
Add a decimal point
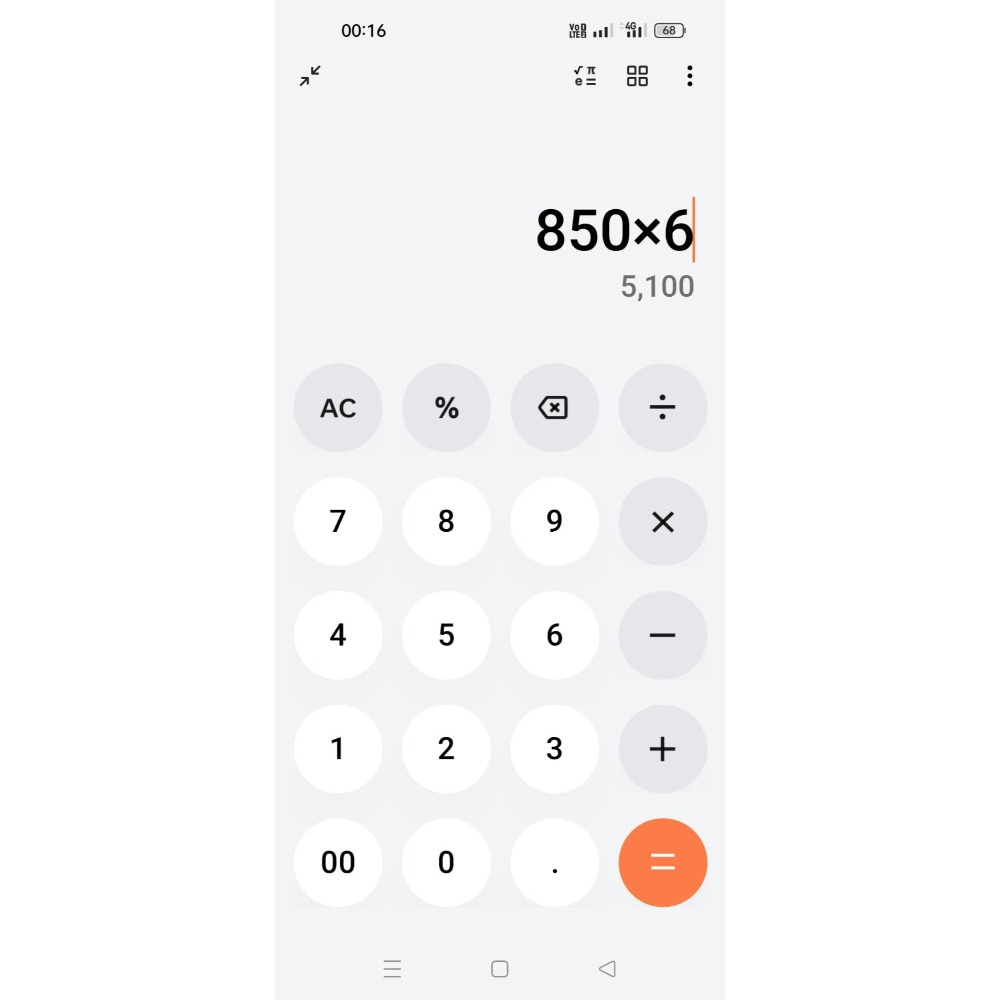click(554, 862)
